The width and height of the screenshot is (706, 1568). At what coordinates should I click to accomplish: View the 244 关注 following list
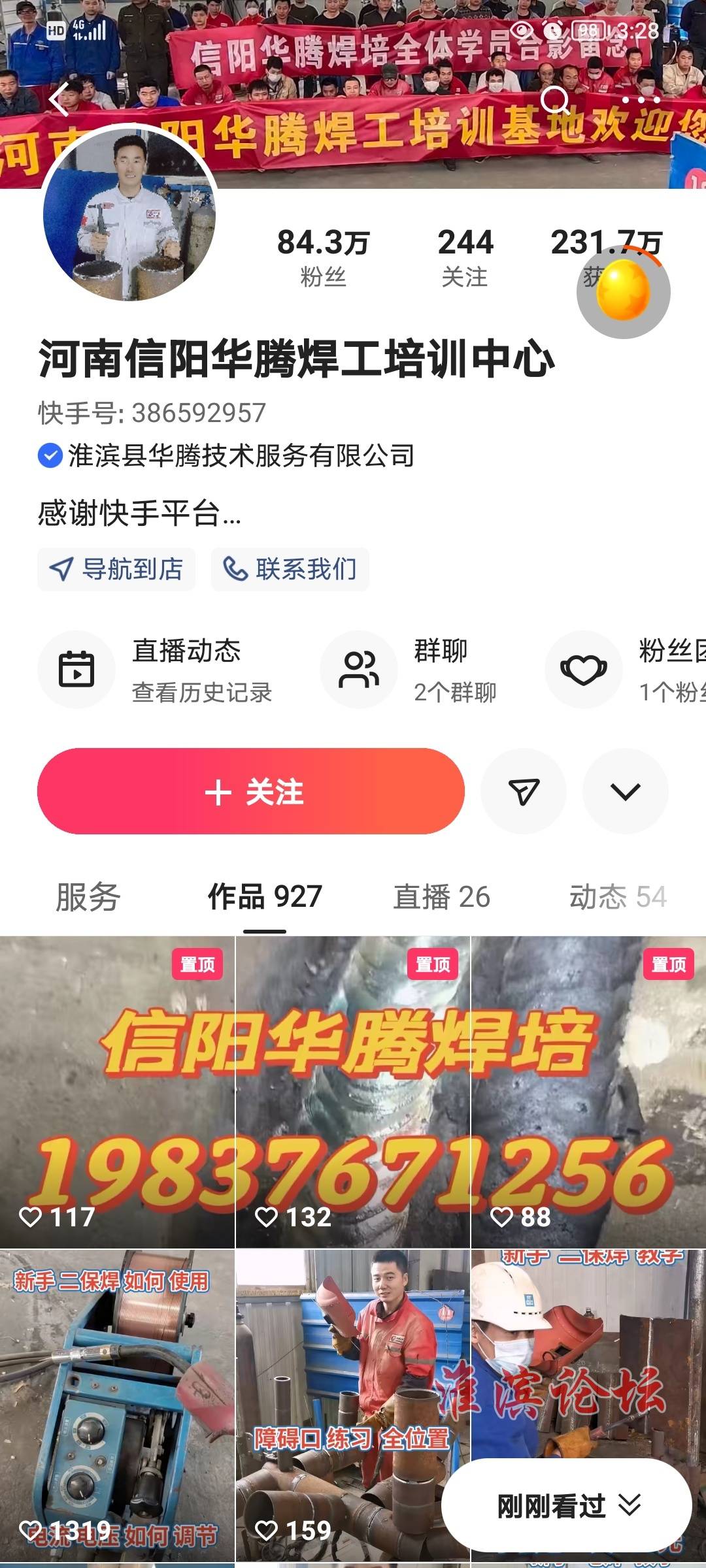(465, 257)
